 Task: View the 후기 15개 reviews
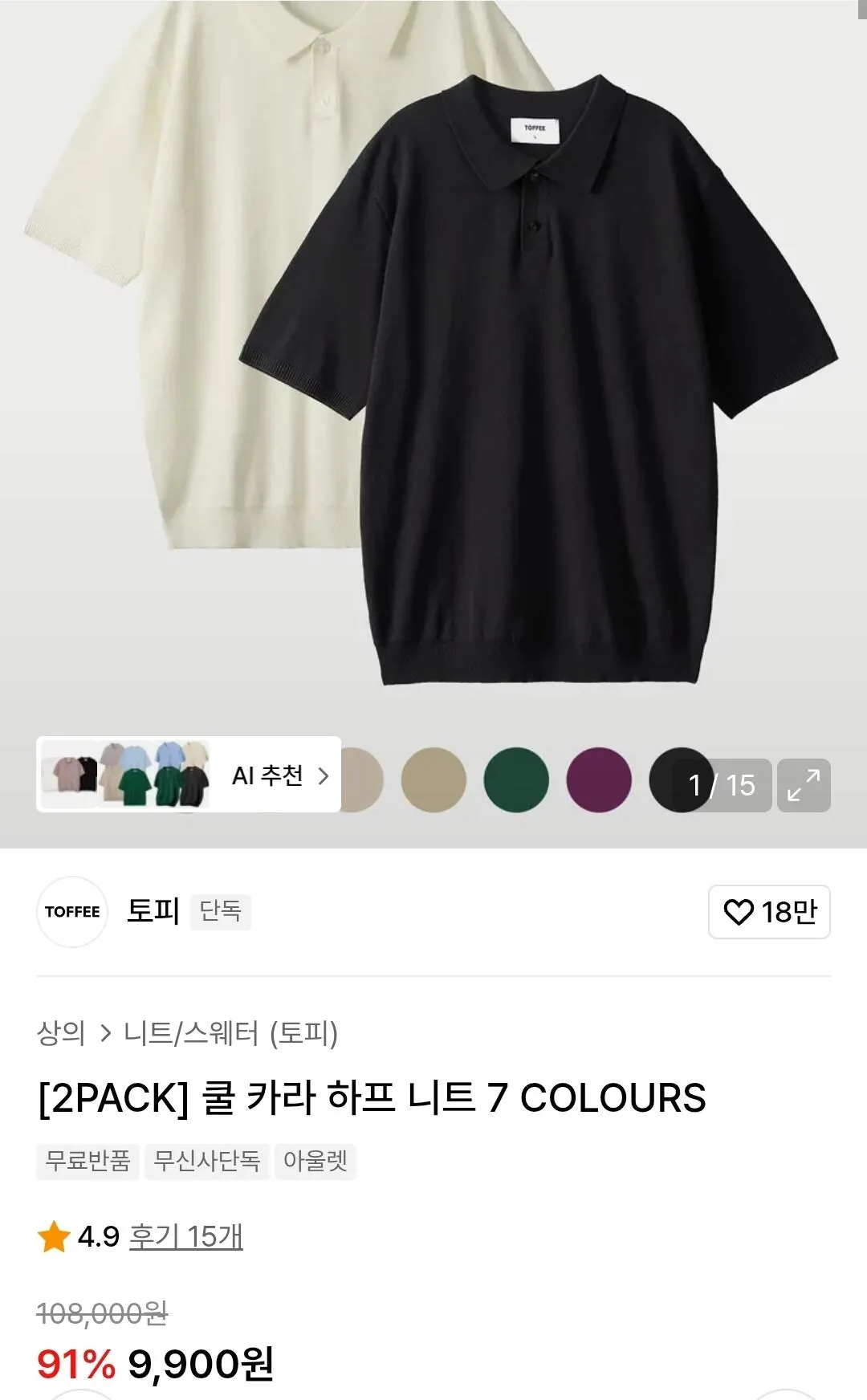click(x=185, y=1236)
